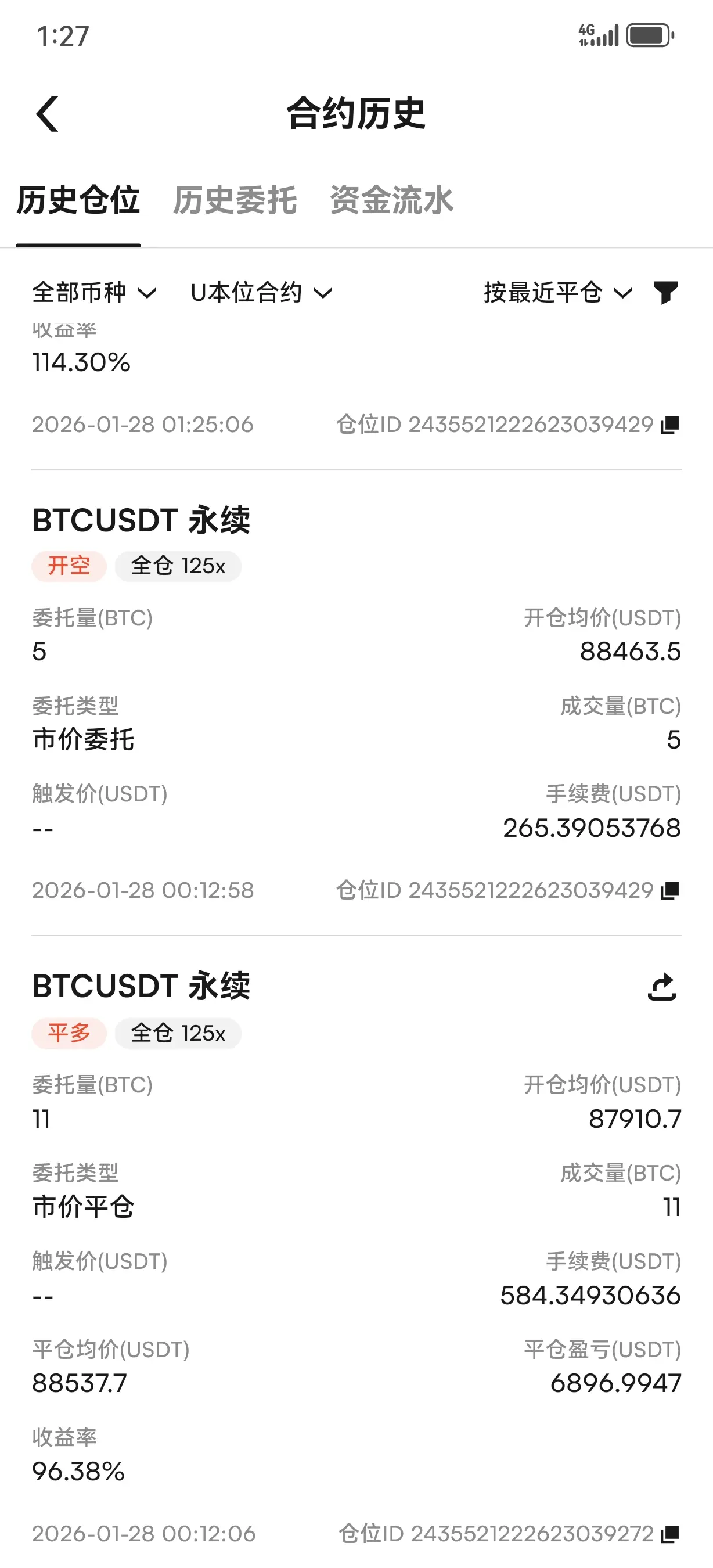
Task: Copy position ID ending in 039272
Action: (671, 1534)
